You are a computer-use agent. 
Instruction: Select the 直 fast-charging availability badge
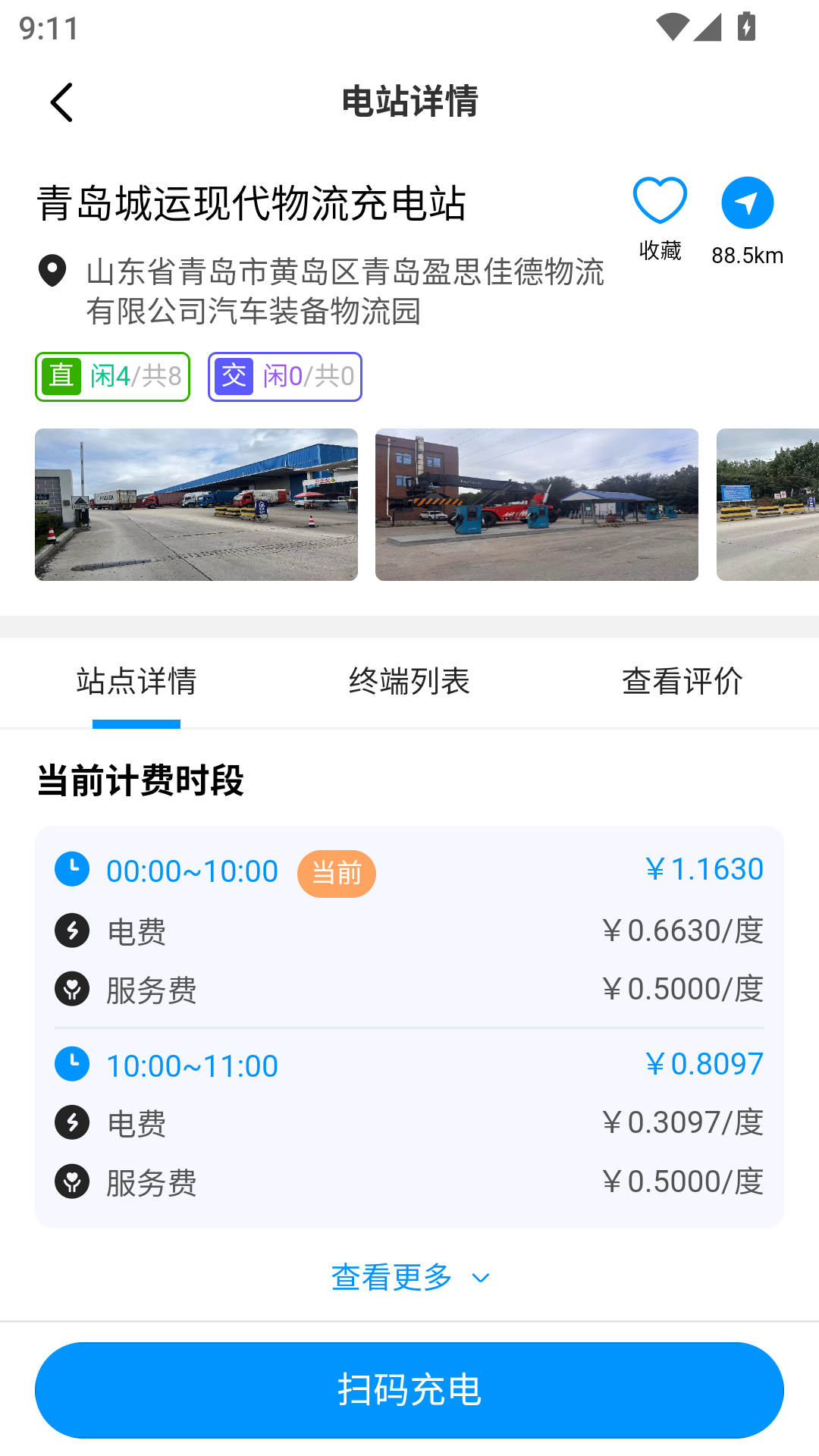pos(112,376)
